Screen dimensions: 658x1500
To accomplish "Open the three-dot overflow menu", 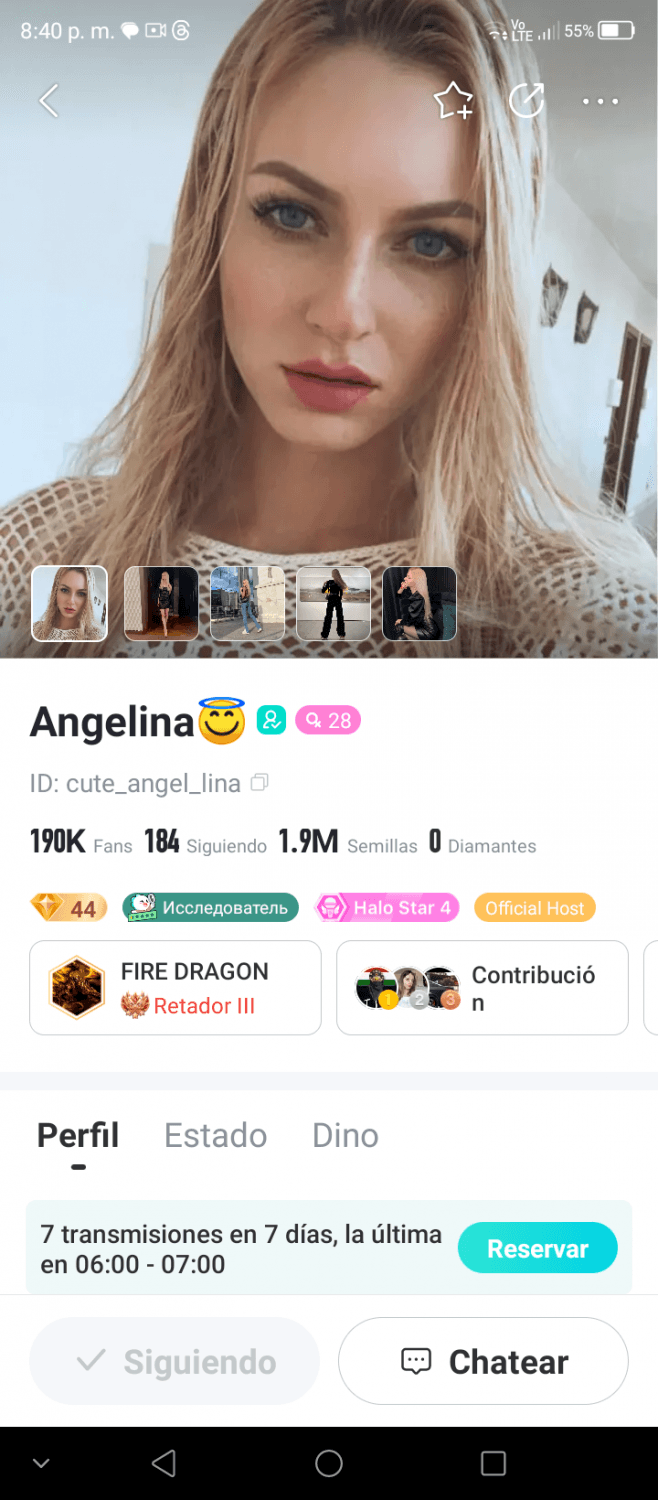I will [600, 101].
